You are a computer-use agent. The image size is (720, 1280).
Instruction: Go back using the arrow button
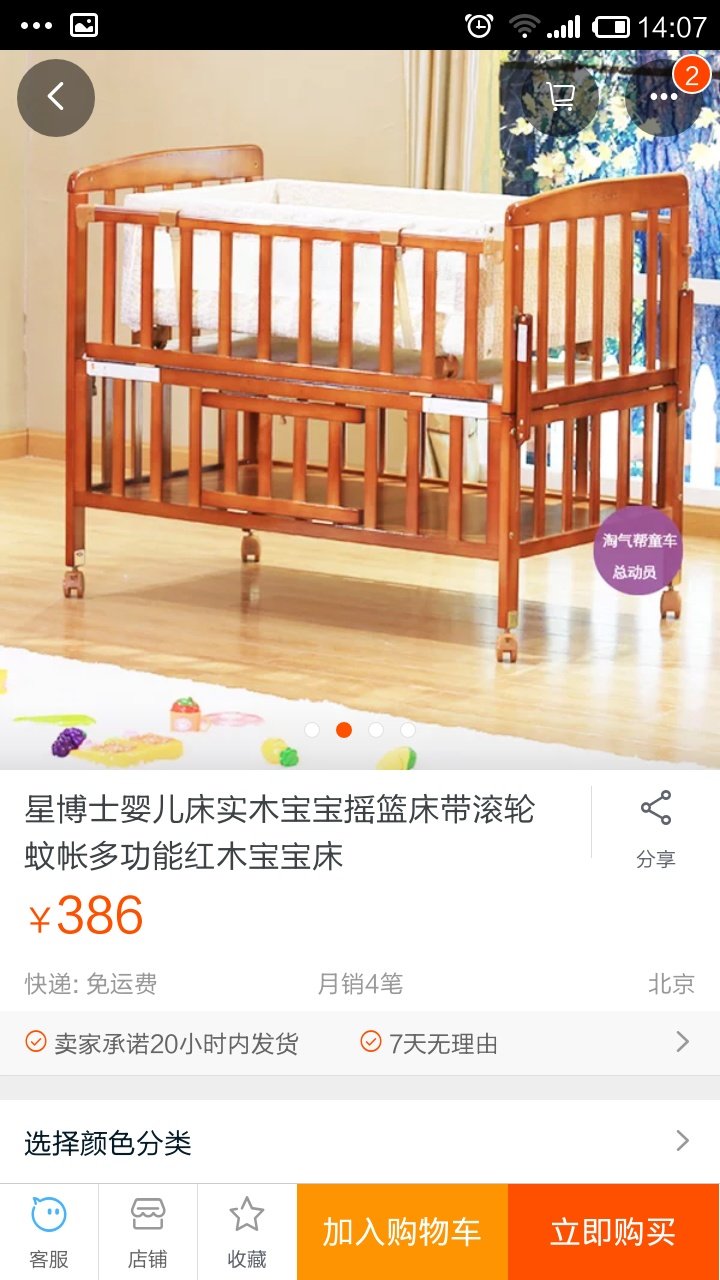(56, 97)
